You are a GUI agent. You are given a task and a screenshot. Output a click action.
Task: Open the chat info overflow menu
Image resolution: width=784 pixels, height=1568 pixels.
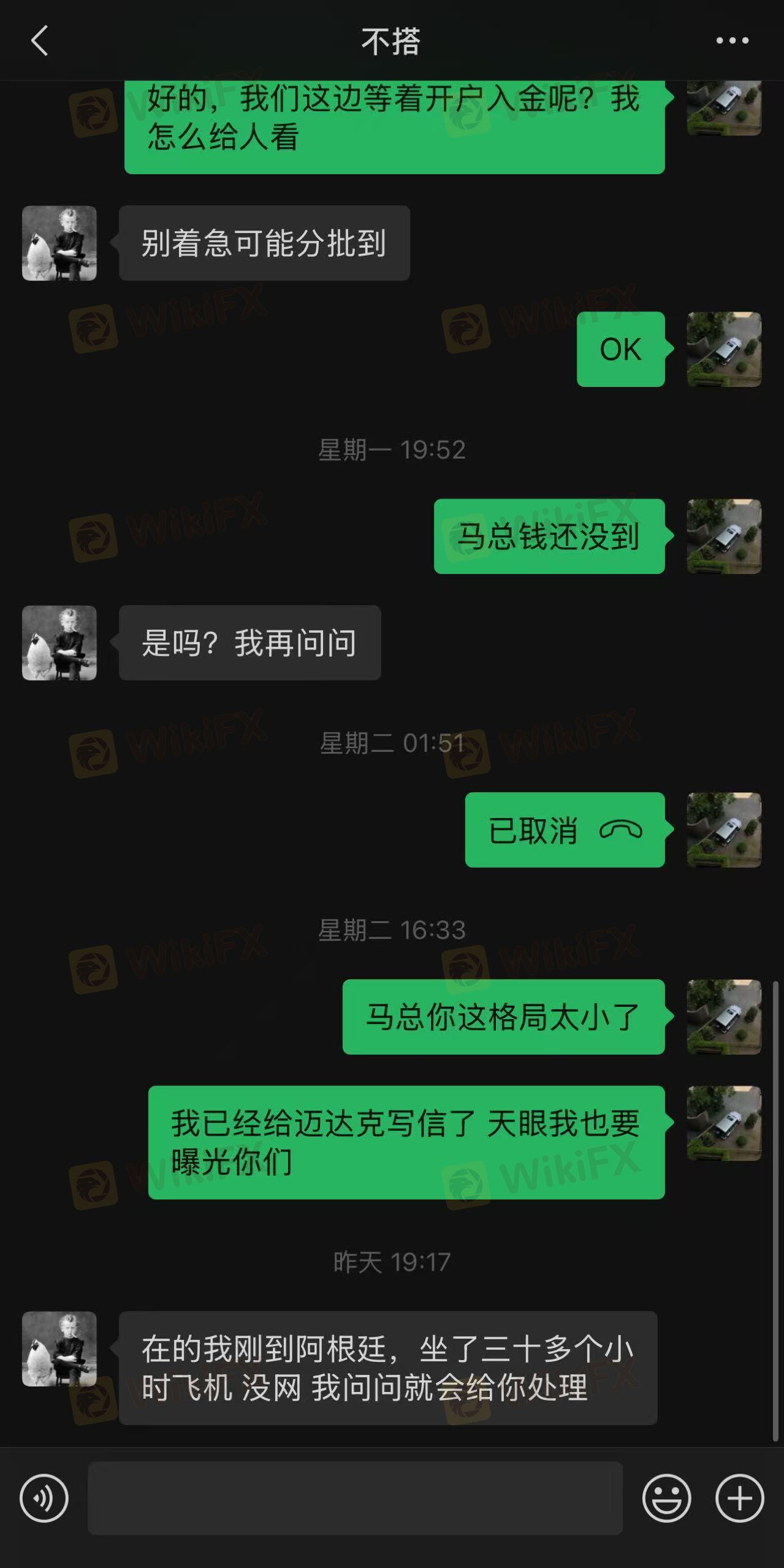pos(732,41)
